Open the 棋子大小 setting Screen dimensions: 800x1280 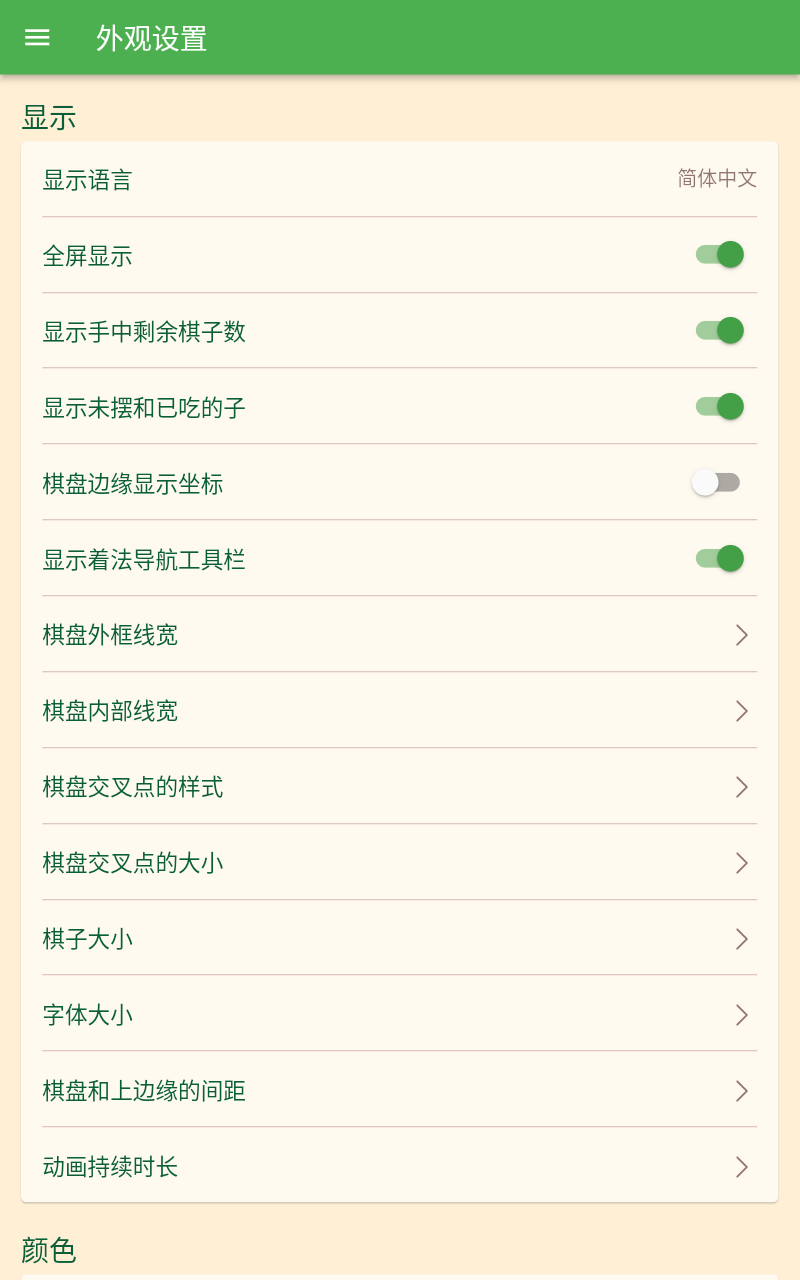click(399, 939)
